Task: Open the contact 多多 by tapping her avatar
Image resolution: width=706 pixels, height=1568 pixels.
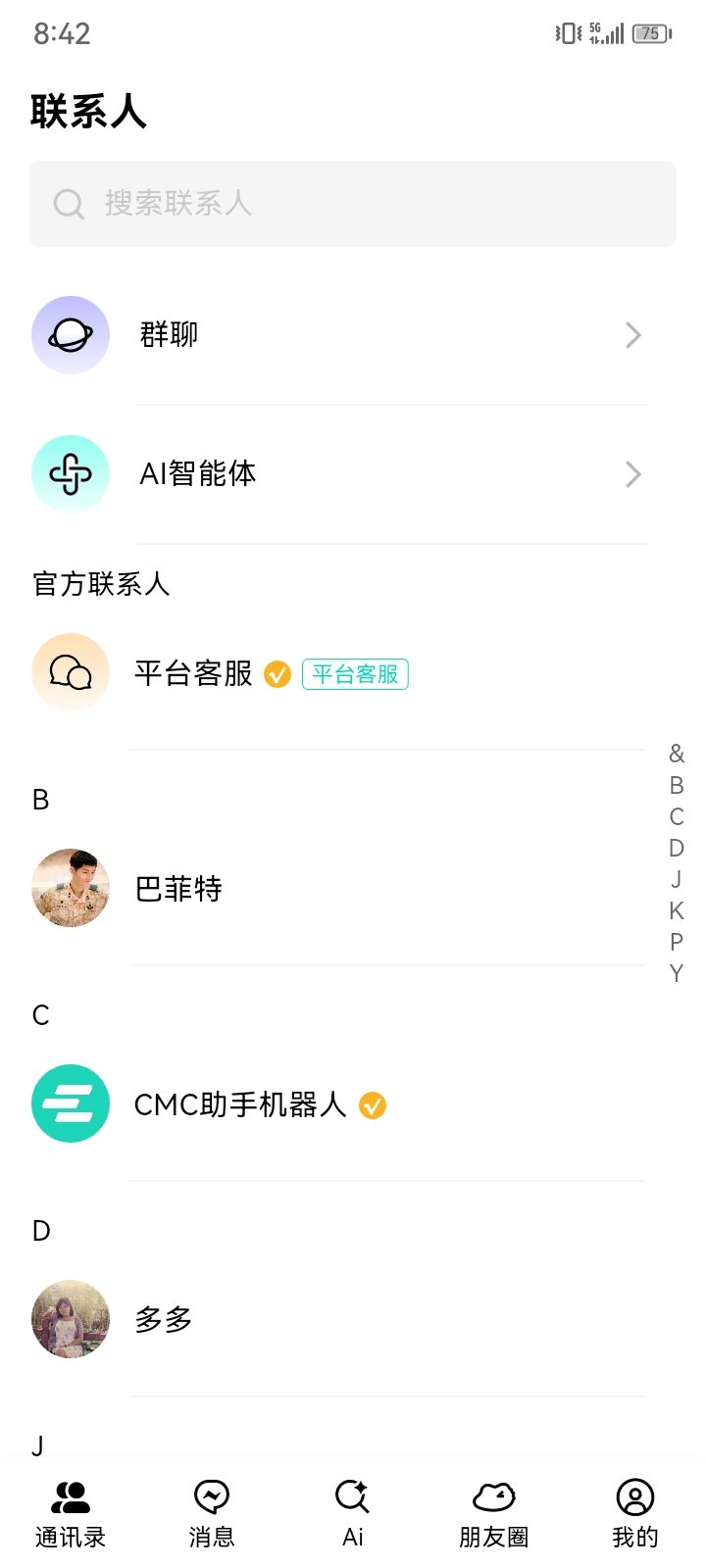Action: [70, 1319]
